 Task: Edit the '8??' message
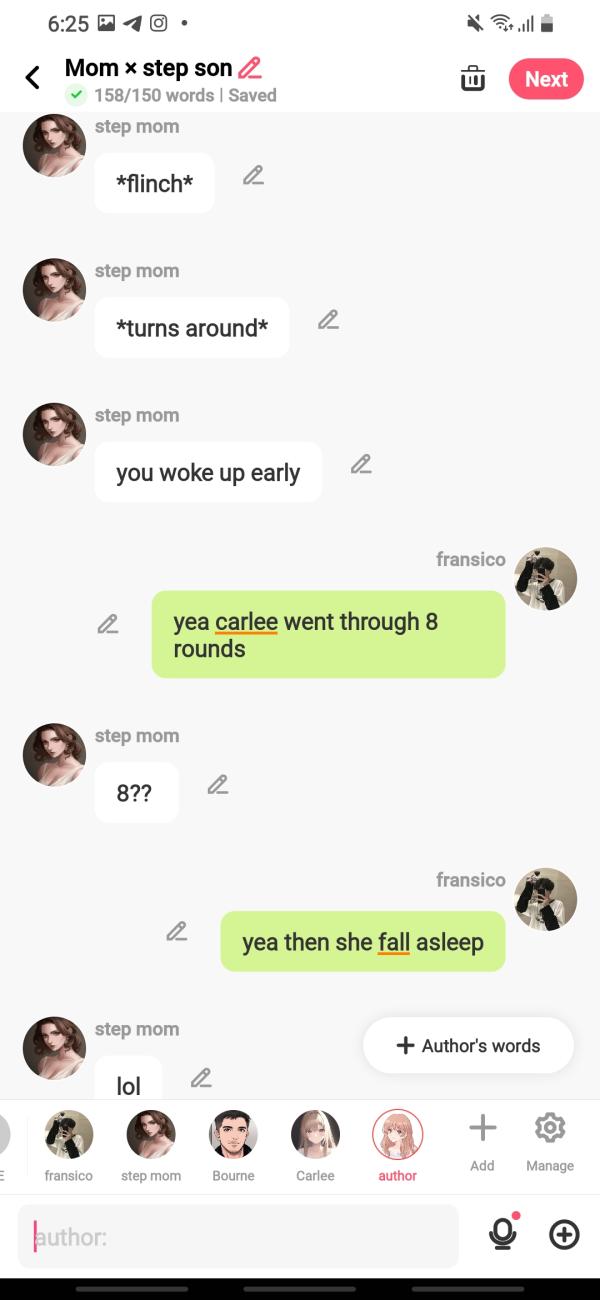tap(218, 785)
